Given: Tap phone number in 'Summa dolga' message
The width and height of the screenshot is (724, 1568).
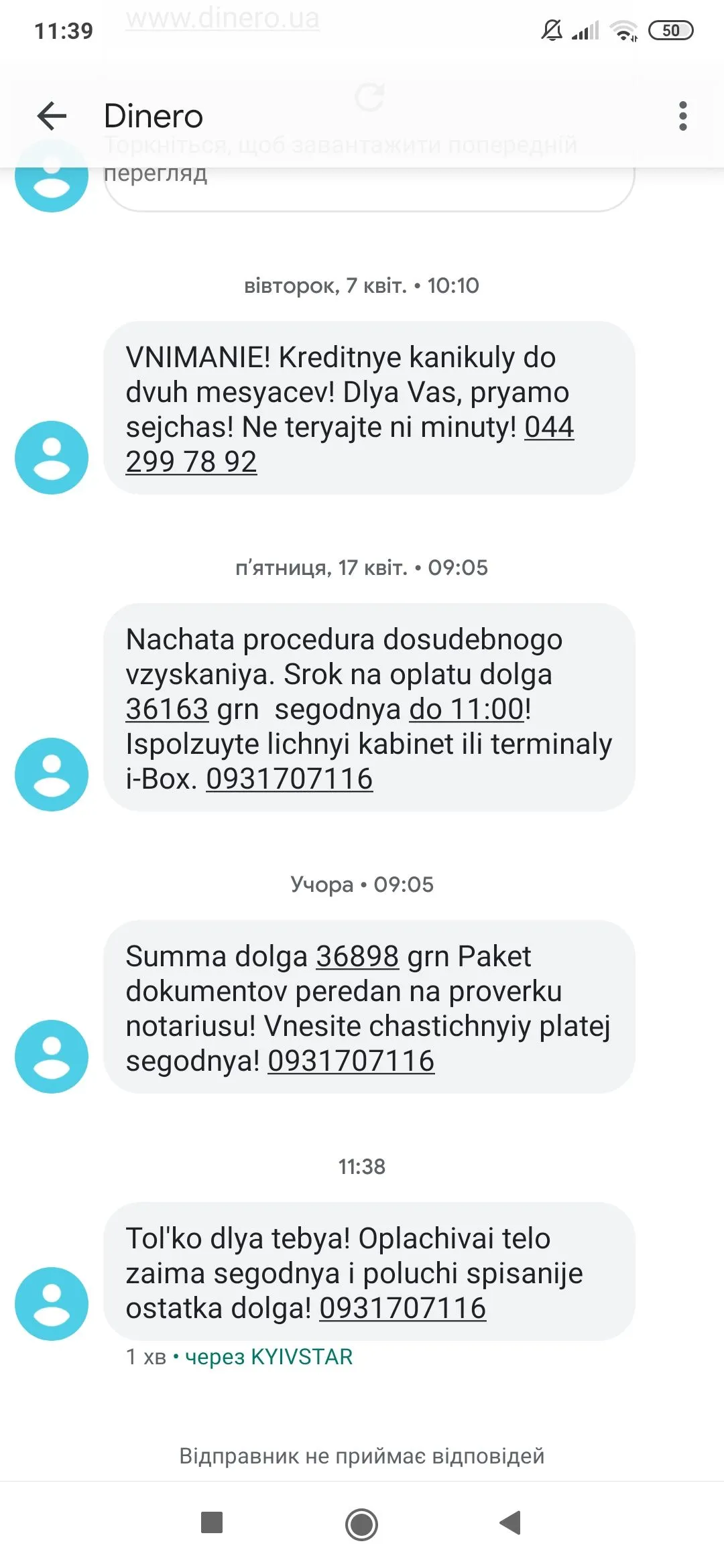Looking at the screenshot, I should tap(351, 1061).
